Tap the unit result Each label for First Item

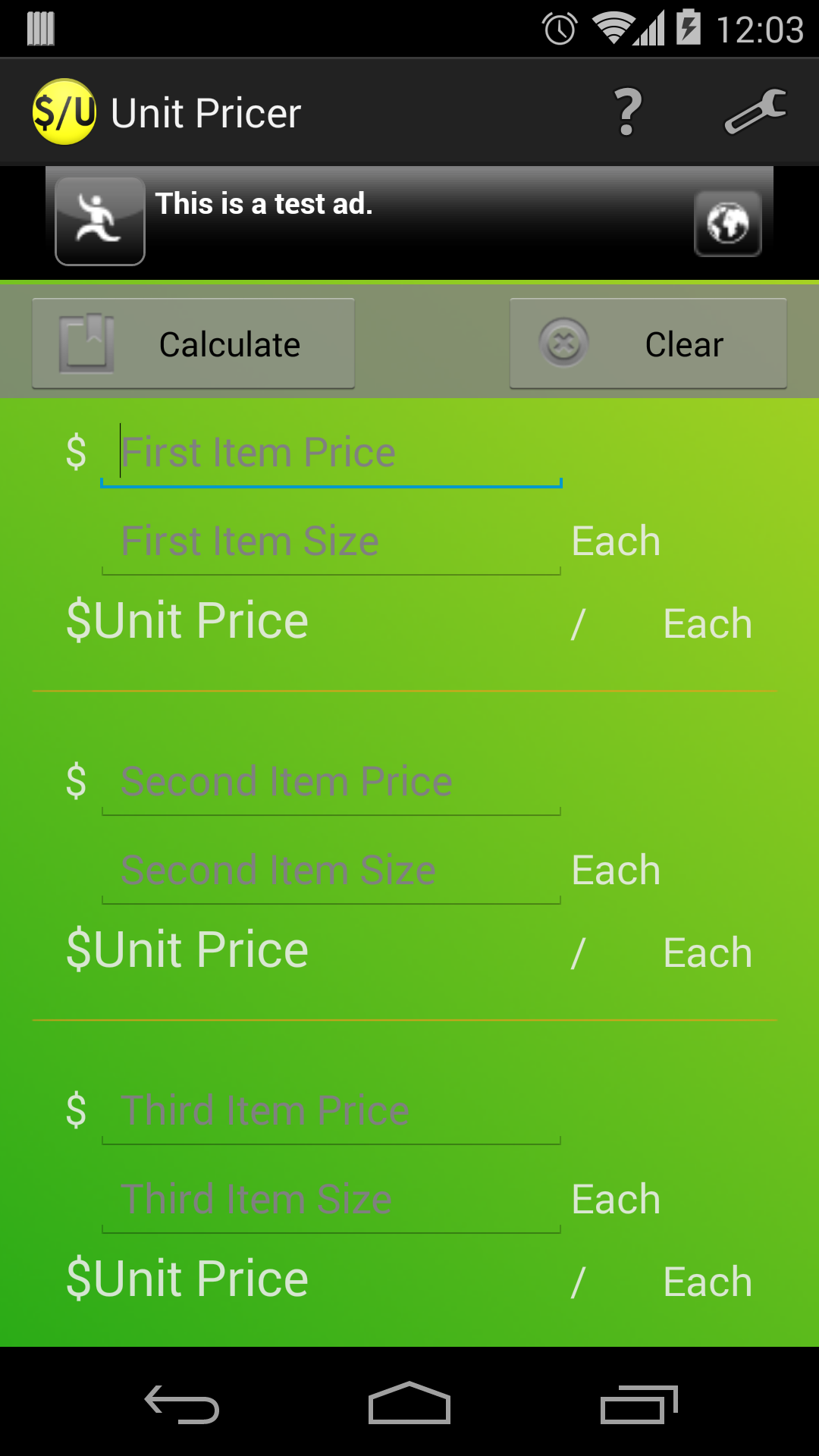(x=707, y=622)
